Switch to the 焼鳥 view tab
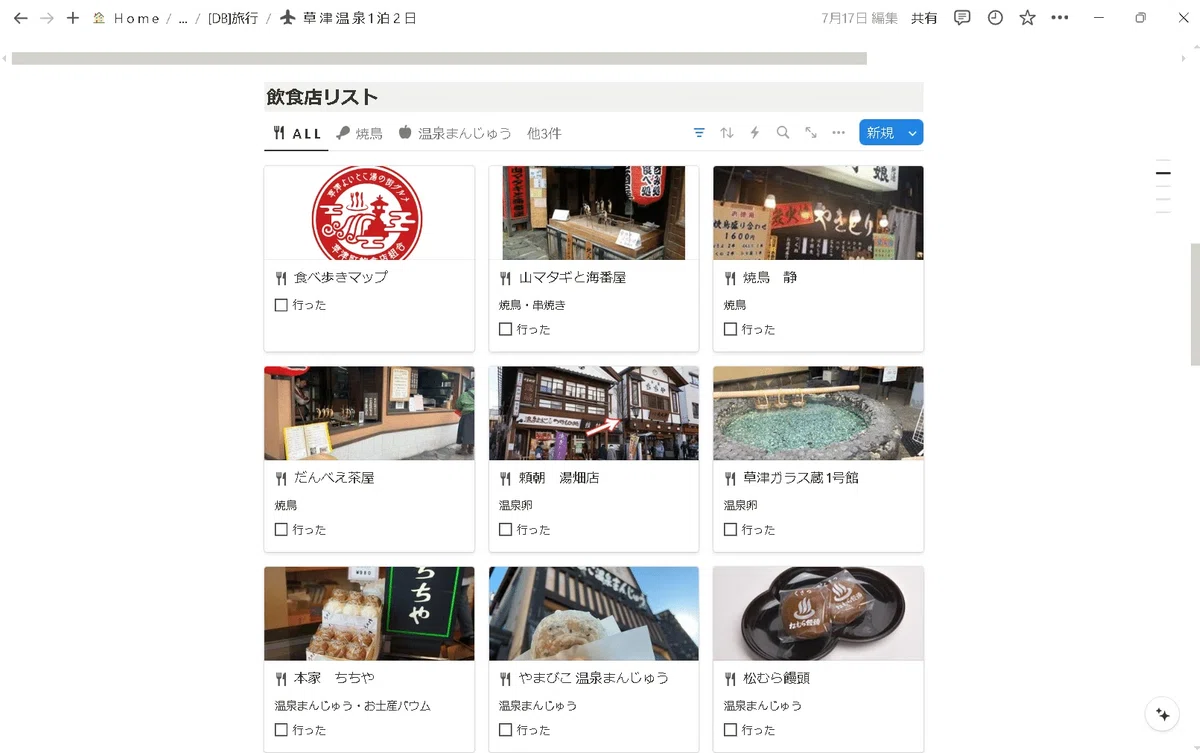The width and height of the screenshot is (1200, 753). 359,133
